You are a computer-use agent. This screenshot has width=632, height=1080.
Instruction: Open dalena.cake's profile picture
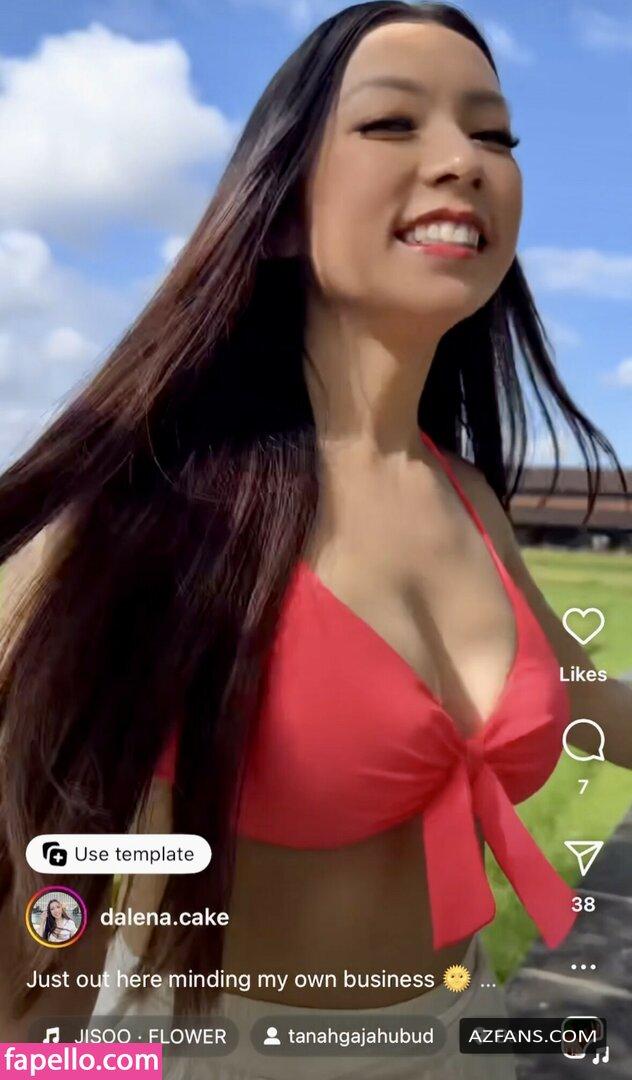(x=56, y=917)
